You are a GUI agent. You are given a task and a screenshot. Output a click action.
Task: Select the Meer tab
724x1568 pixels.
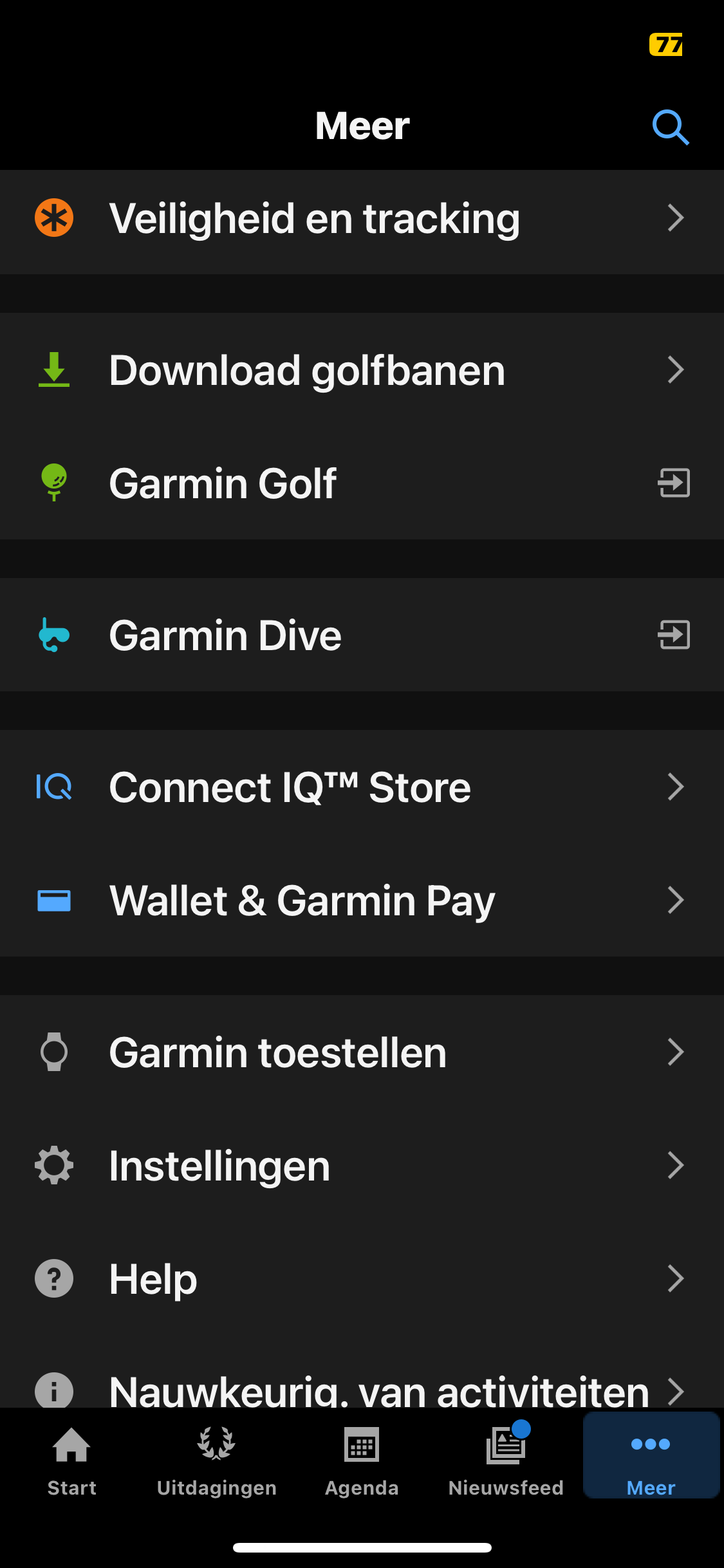[x=651, y=1461]
